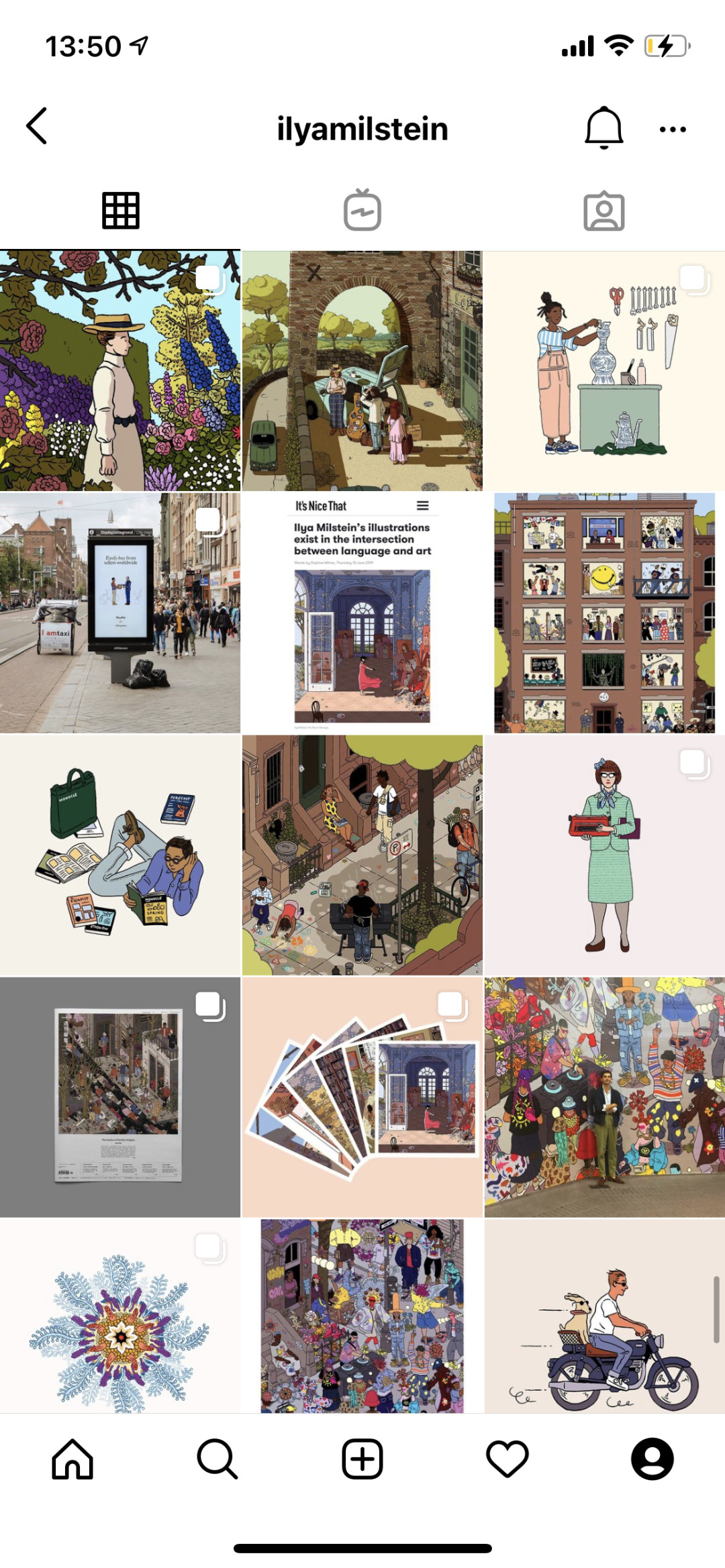Switch to the tagged photos tab

[x=603, y=212]
